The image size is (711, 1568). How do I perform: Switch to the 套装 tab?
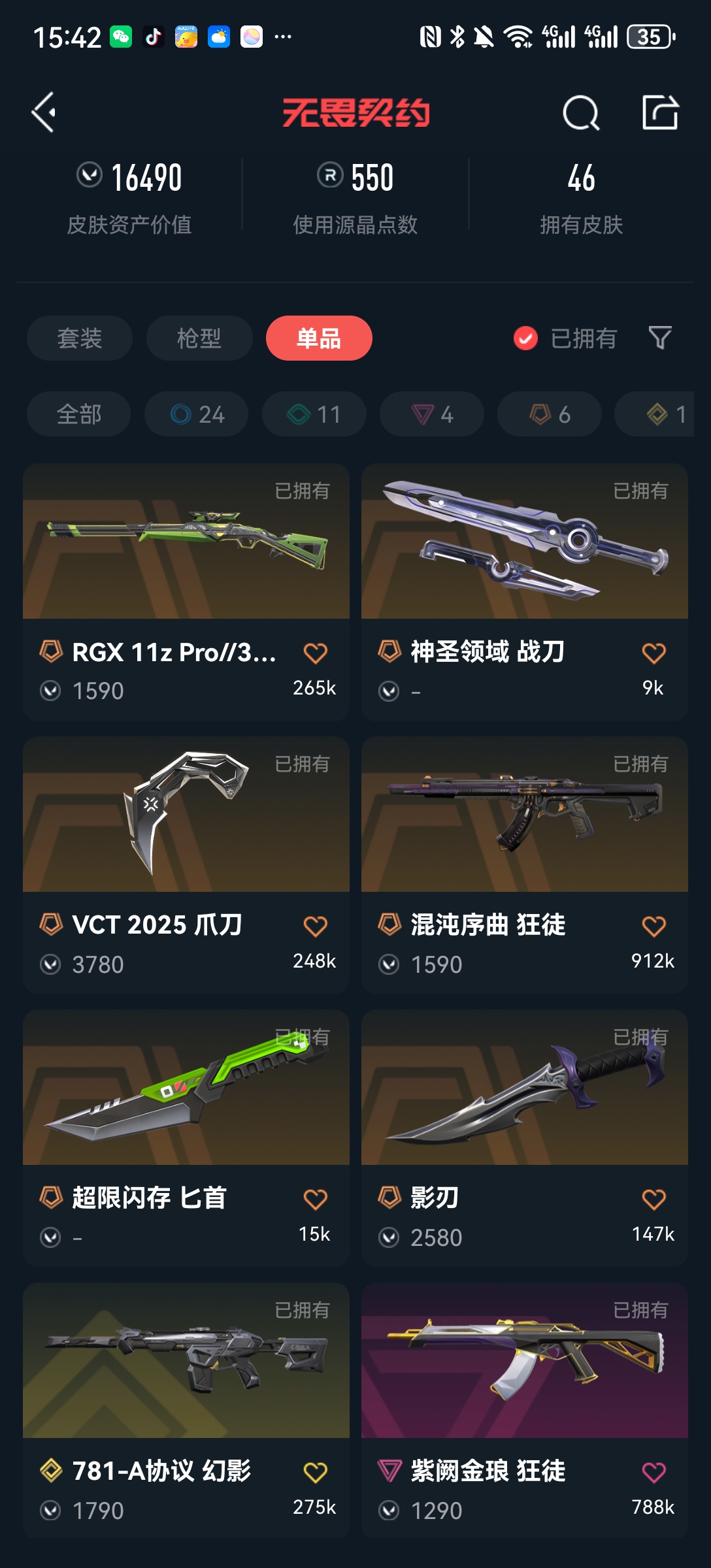tap(80, 338)
